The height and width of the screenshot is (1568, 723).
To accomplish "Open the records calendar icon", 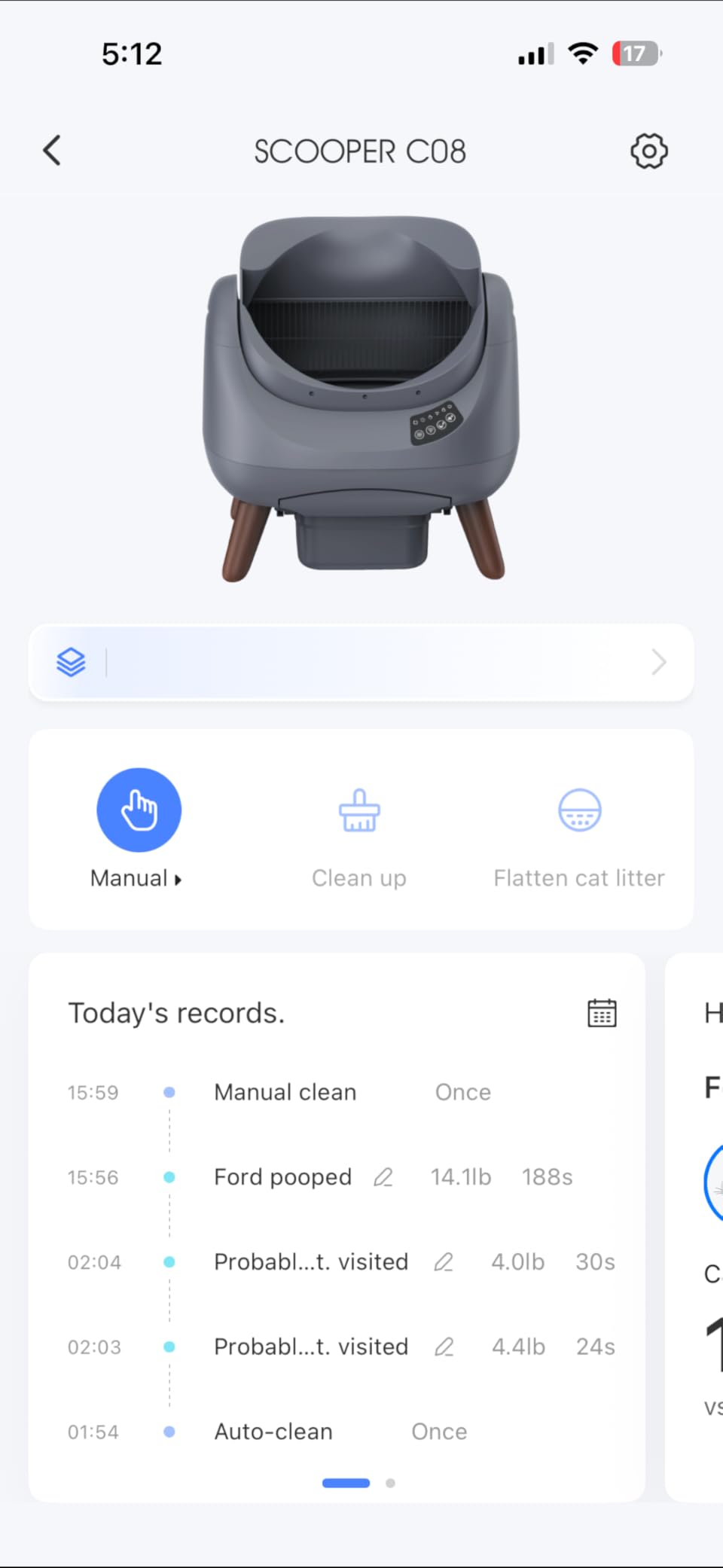I will [x=601, y=1013].
